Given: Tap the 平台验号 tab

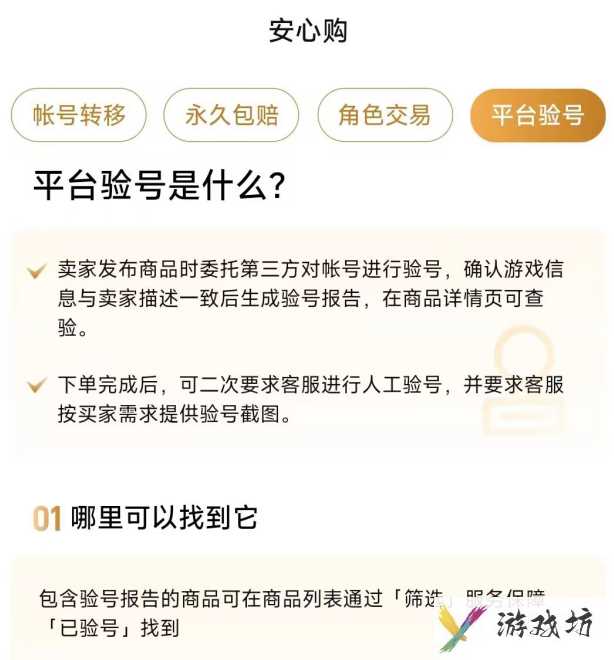Looking at the screenshot, I should pyautogui.click(x=537, y=115).
